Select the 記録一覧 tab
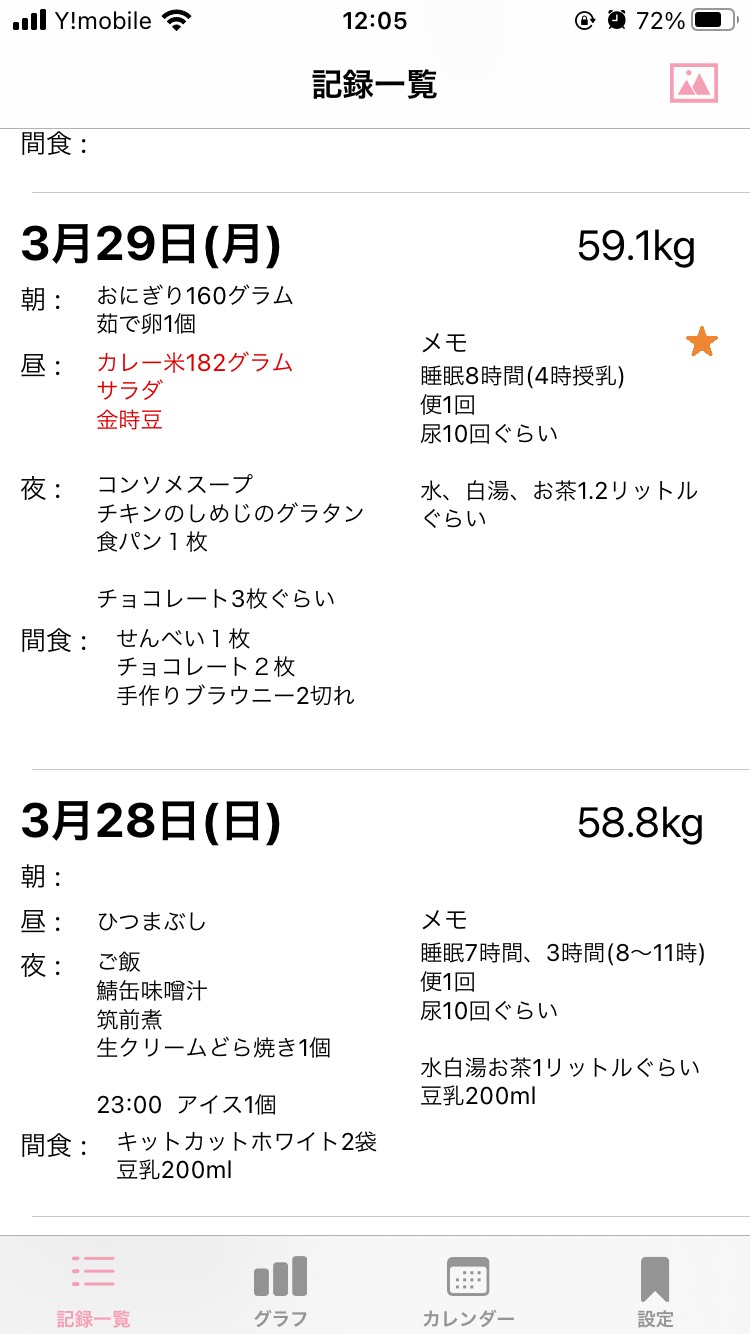The width and height of the screenshot is (750, 1334). click(x=93, y=1291)
